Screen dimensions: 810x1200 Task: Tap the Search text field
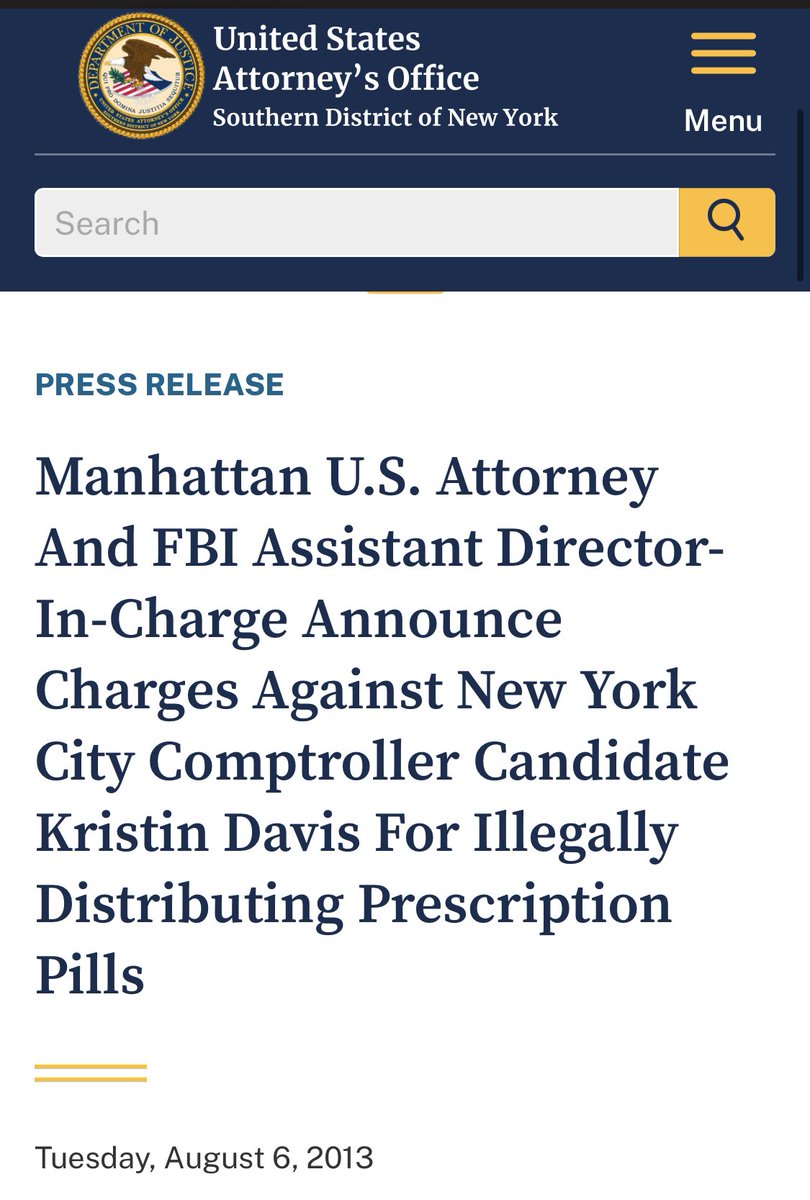356,222
